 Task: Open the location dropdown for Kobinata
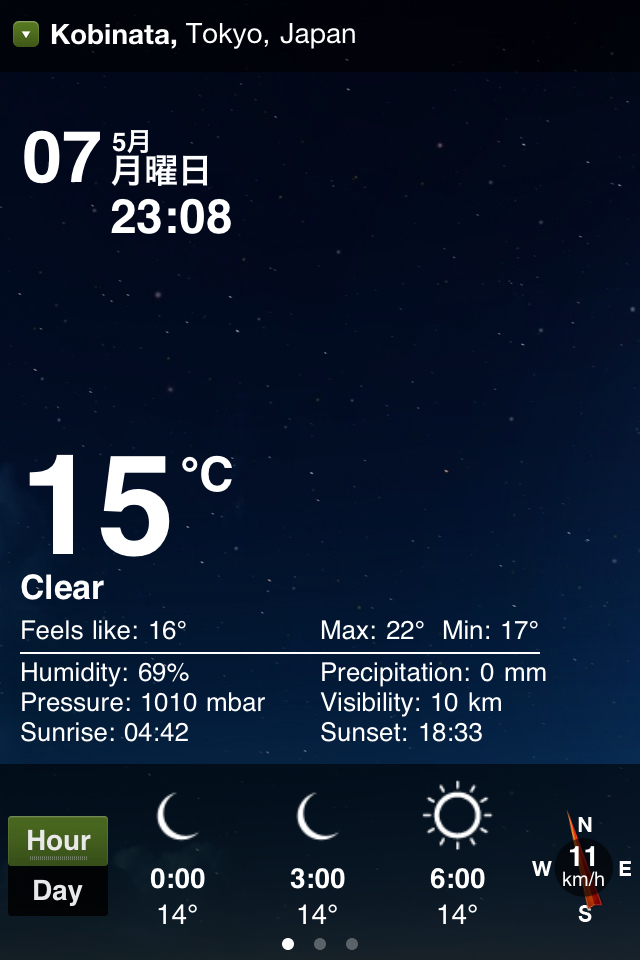[x=27, y=35]
